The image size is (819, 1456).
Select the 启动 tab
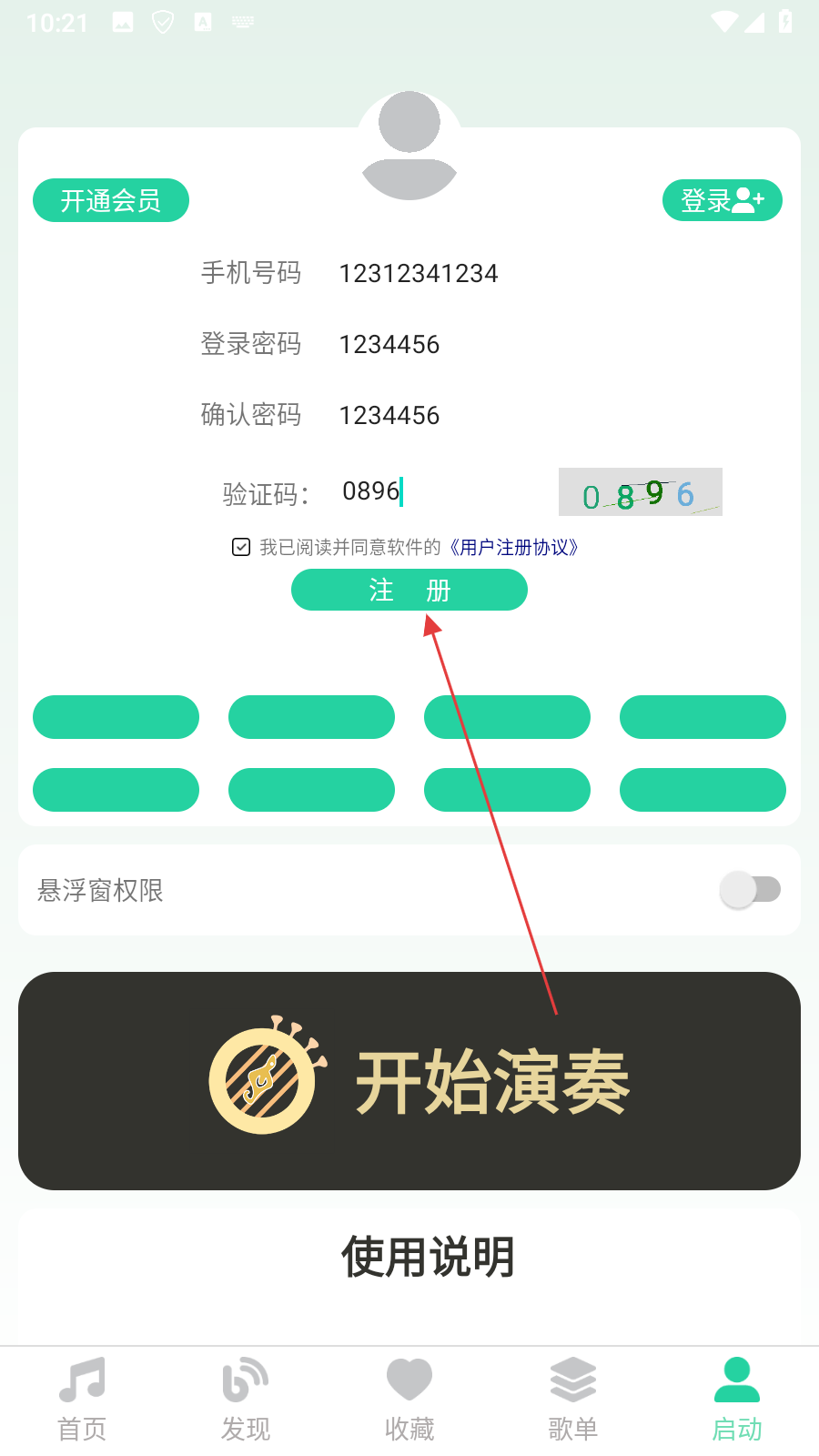tap(737, 1400)
